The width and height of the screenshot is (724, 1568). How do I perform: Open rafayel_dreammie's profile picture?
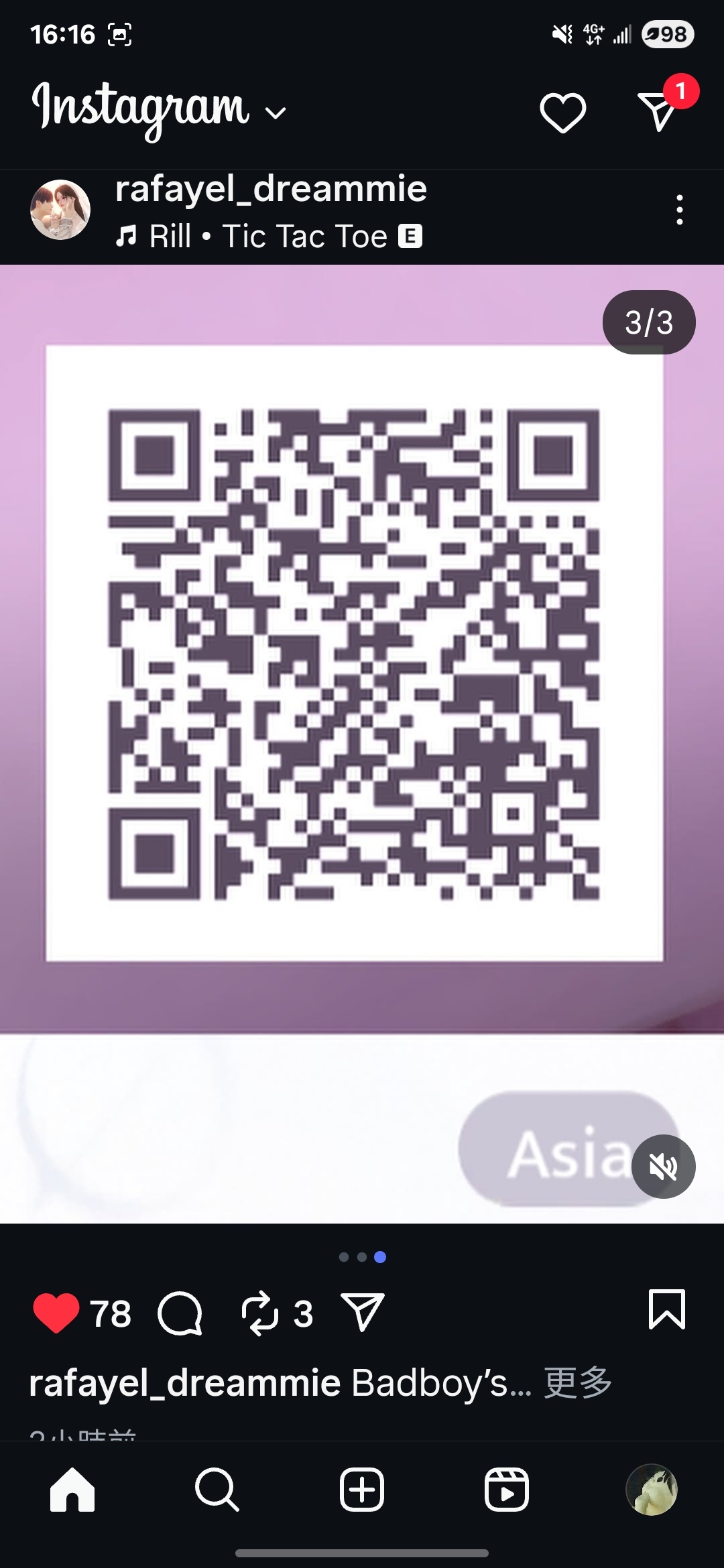pyautogui.click(x=60, y=210)
